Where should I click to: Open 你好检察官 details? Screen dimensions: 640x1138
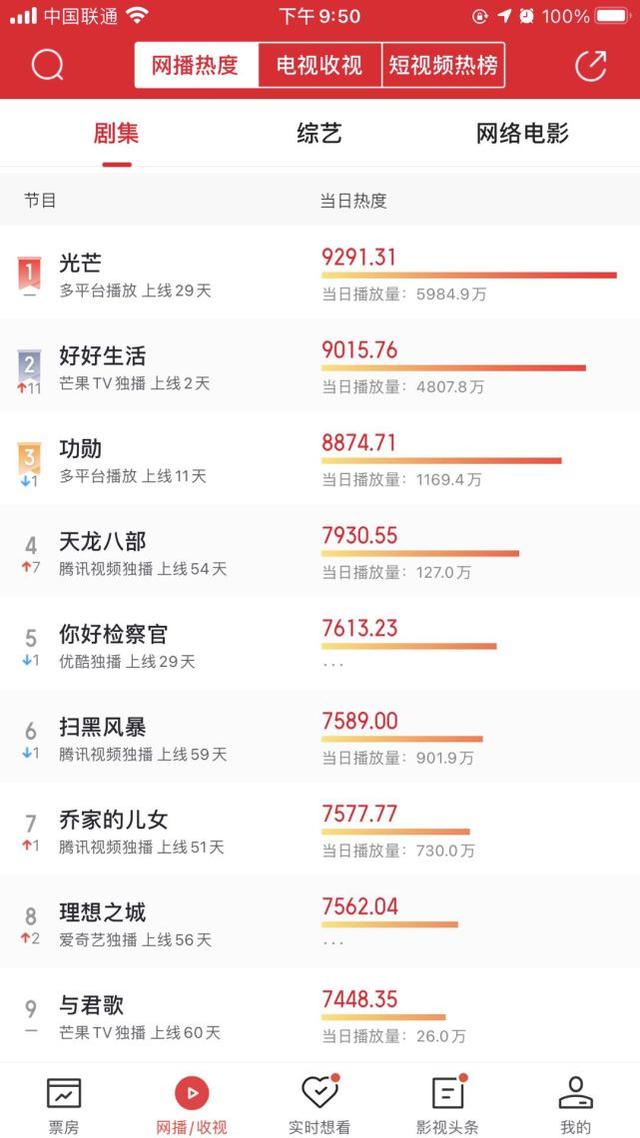[x=320, y=643]
